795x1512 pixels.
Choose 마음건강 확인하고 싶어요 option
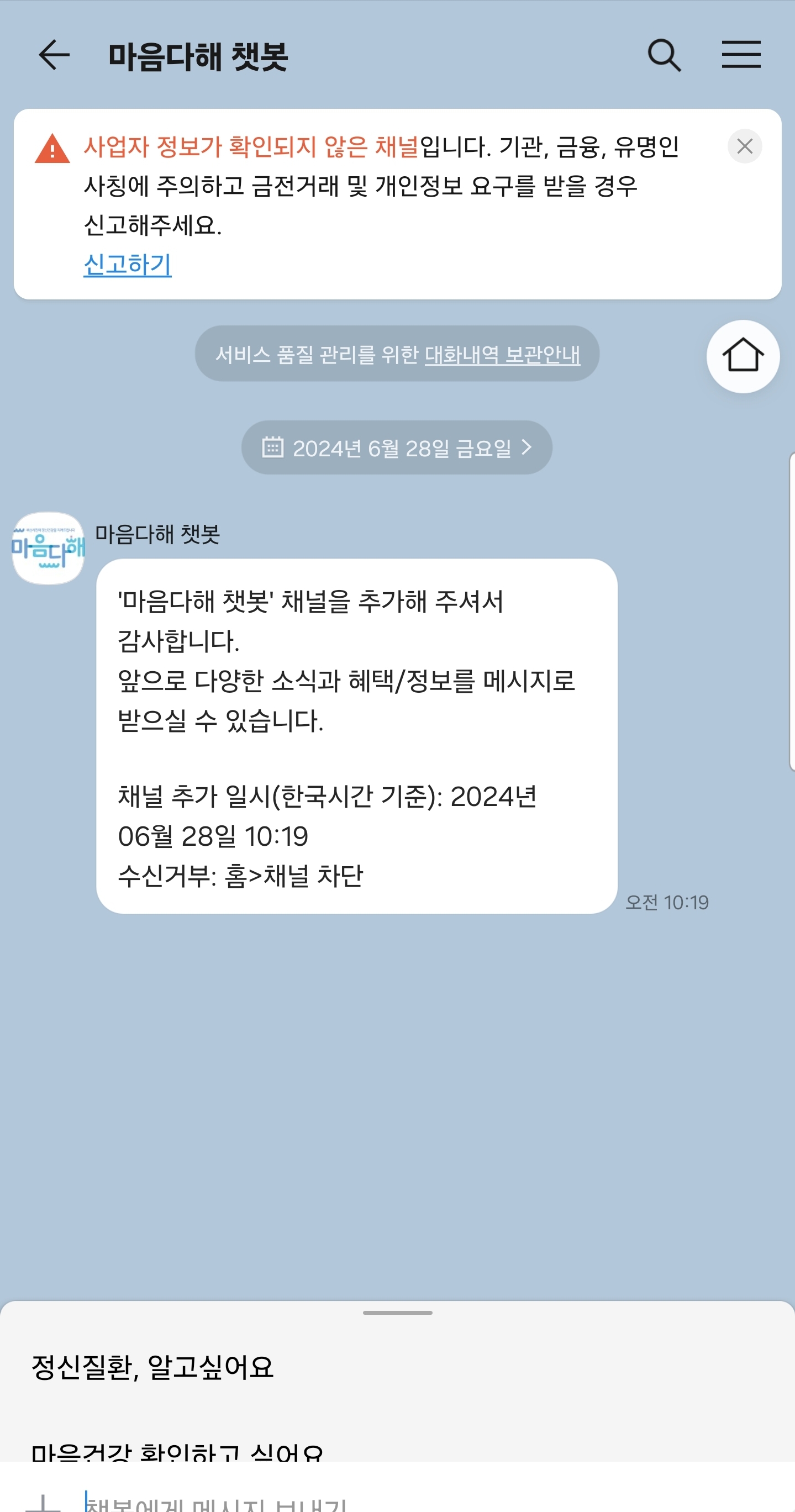click(x=177, y=1450)
